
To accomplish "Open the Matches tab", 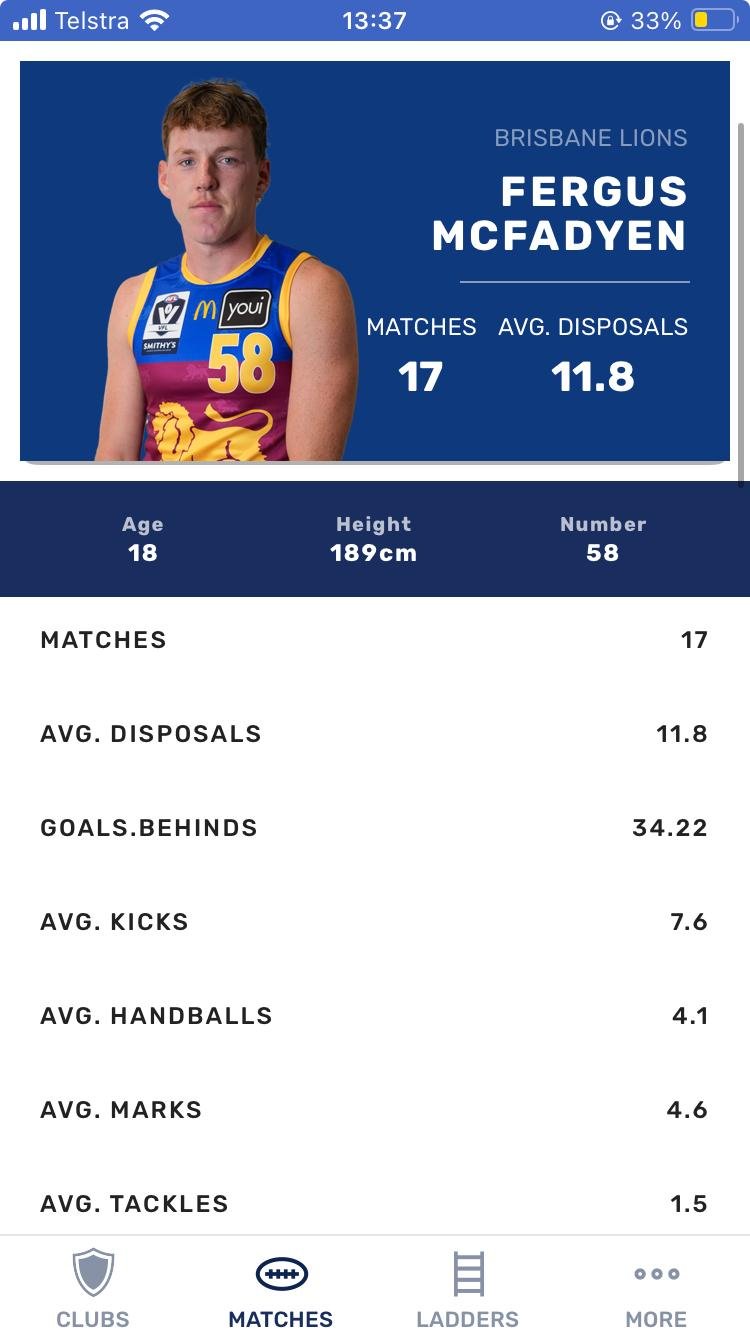I will point(281,1288).
